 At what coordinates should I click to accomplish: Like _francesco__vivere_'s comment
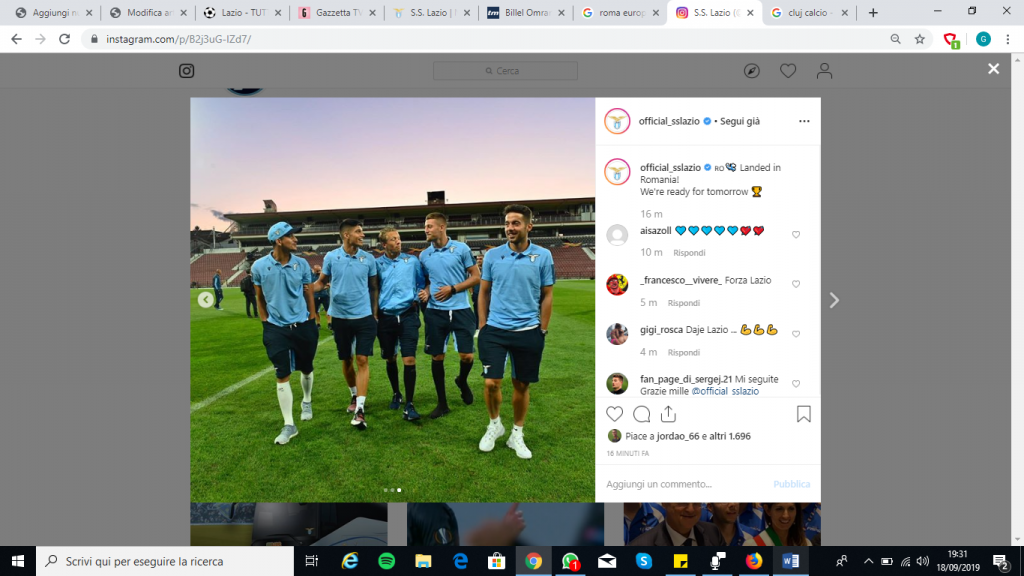(x=796, y=284)
